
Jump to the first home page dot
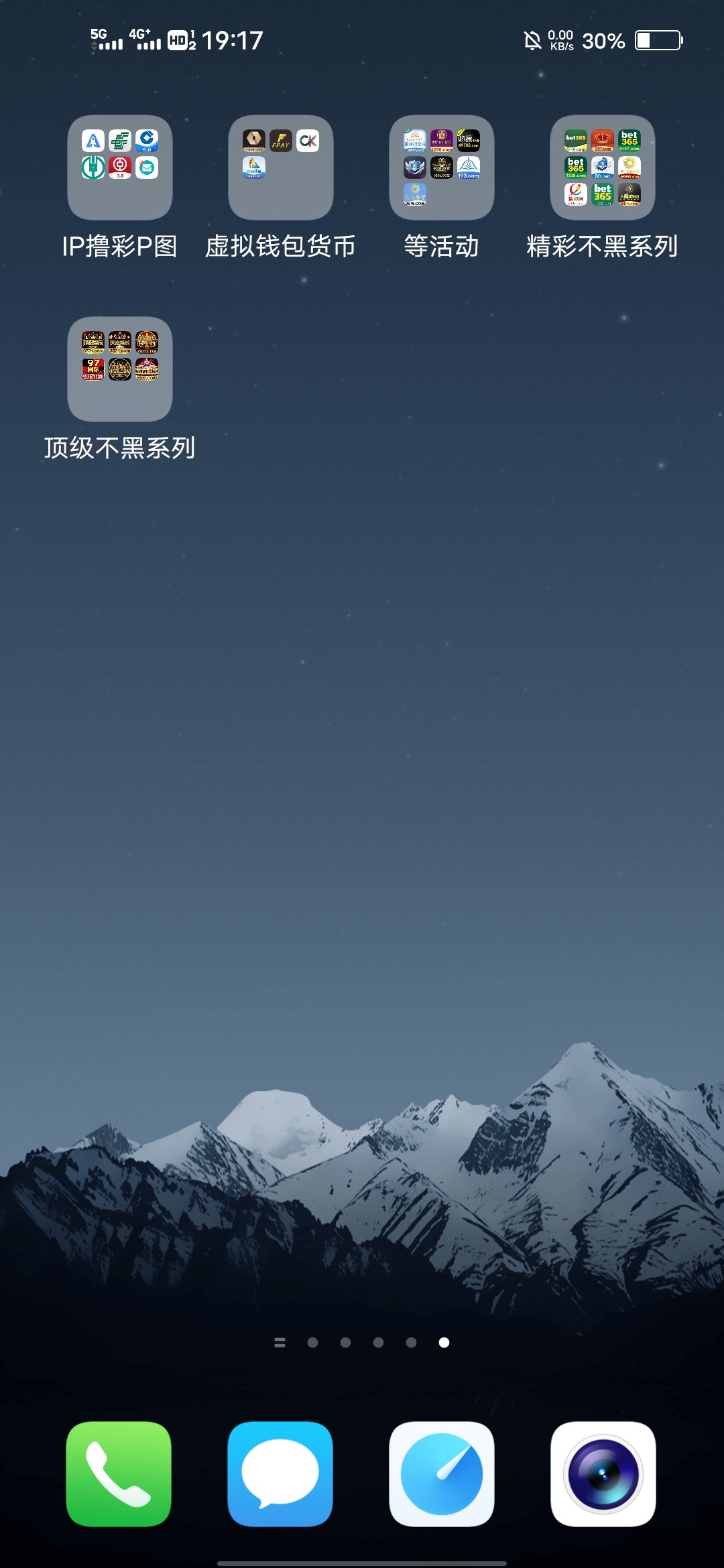pyautogui.click(x=312, y=1342)
